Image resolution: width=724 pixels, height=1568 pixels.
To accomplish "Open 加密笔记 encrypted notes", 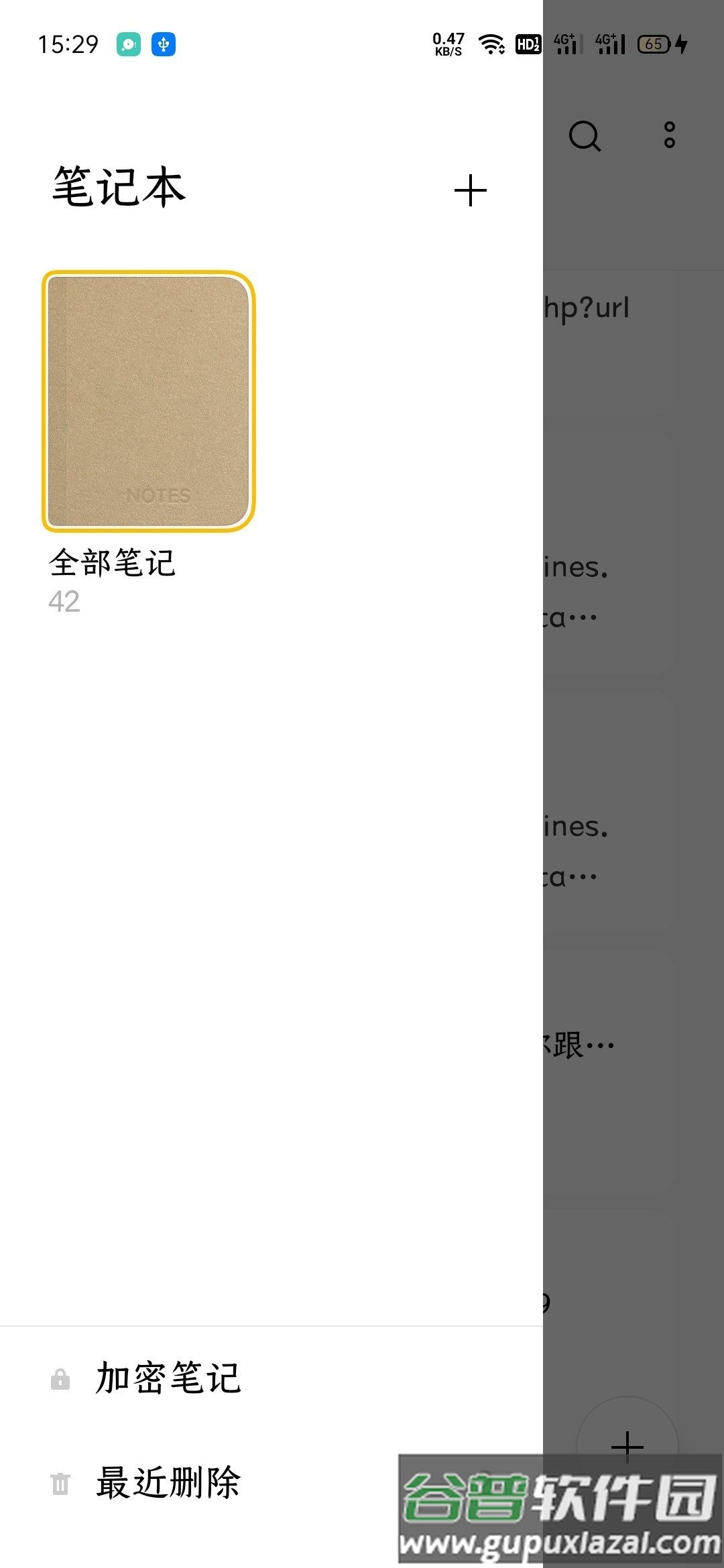I will click(x=168, y=1379).
